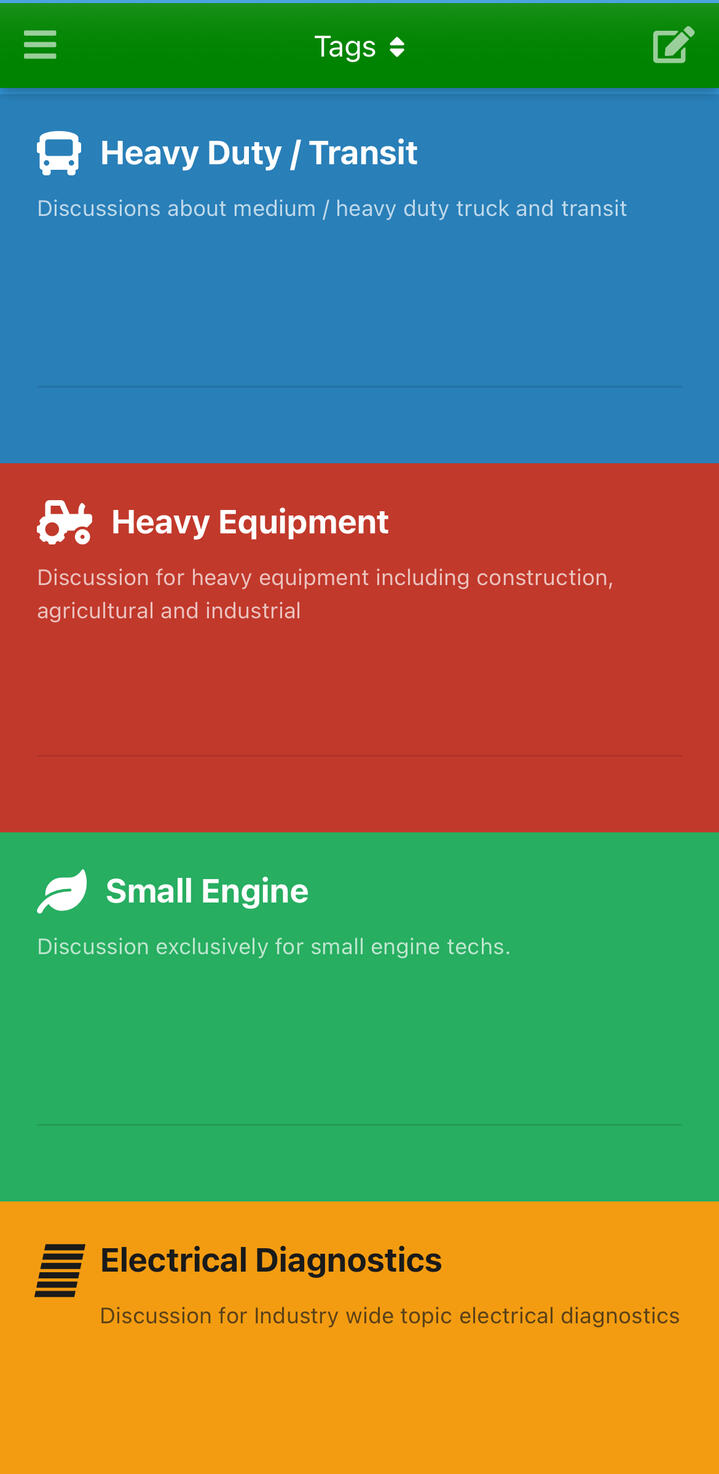The height and width of the screenshot is (1474, 719).
Task: Expand the Tags dropdown selector
Action: 359,47
